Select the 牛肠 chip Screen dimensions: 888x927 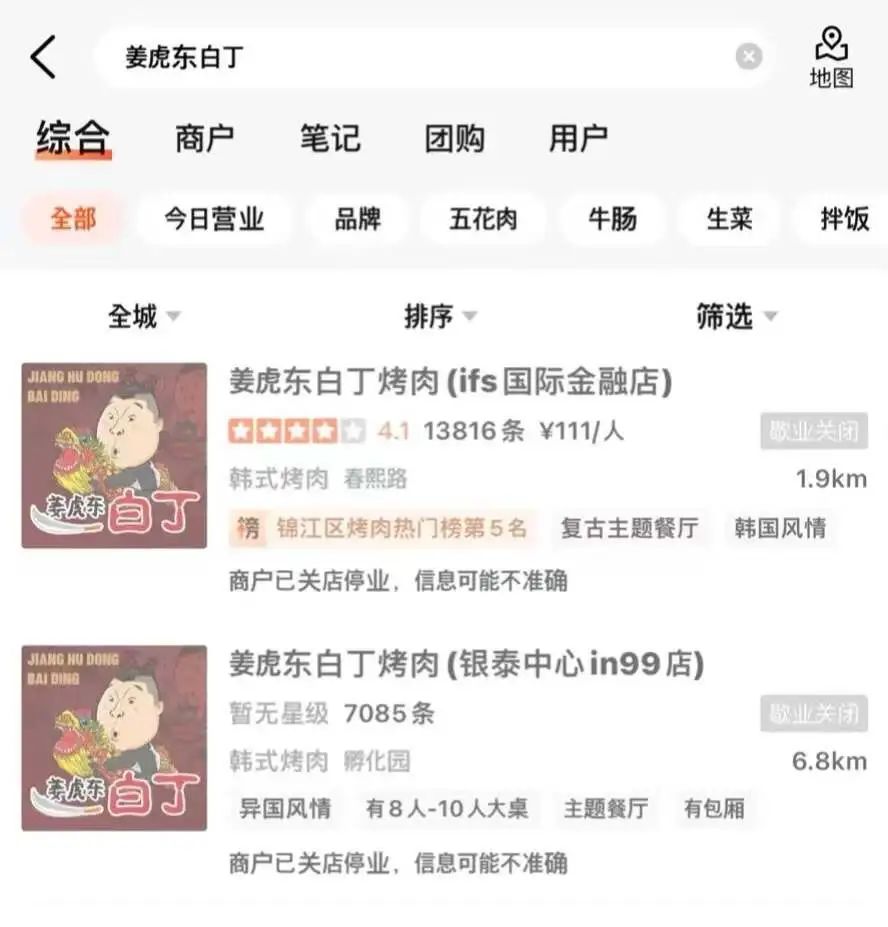point(612,219)
